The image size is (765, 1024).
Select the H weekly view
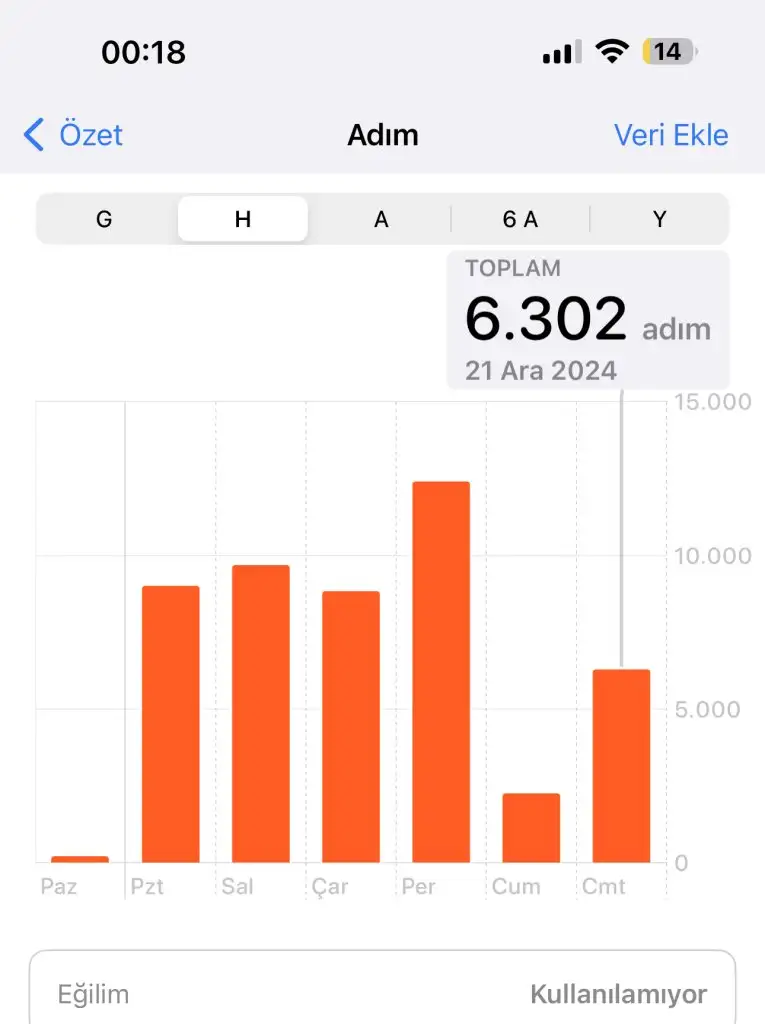(x=242, y=219)
